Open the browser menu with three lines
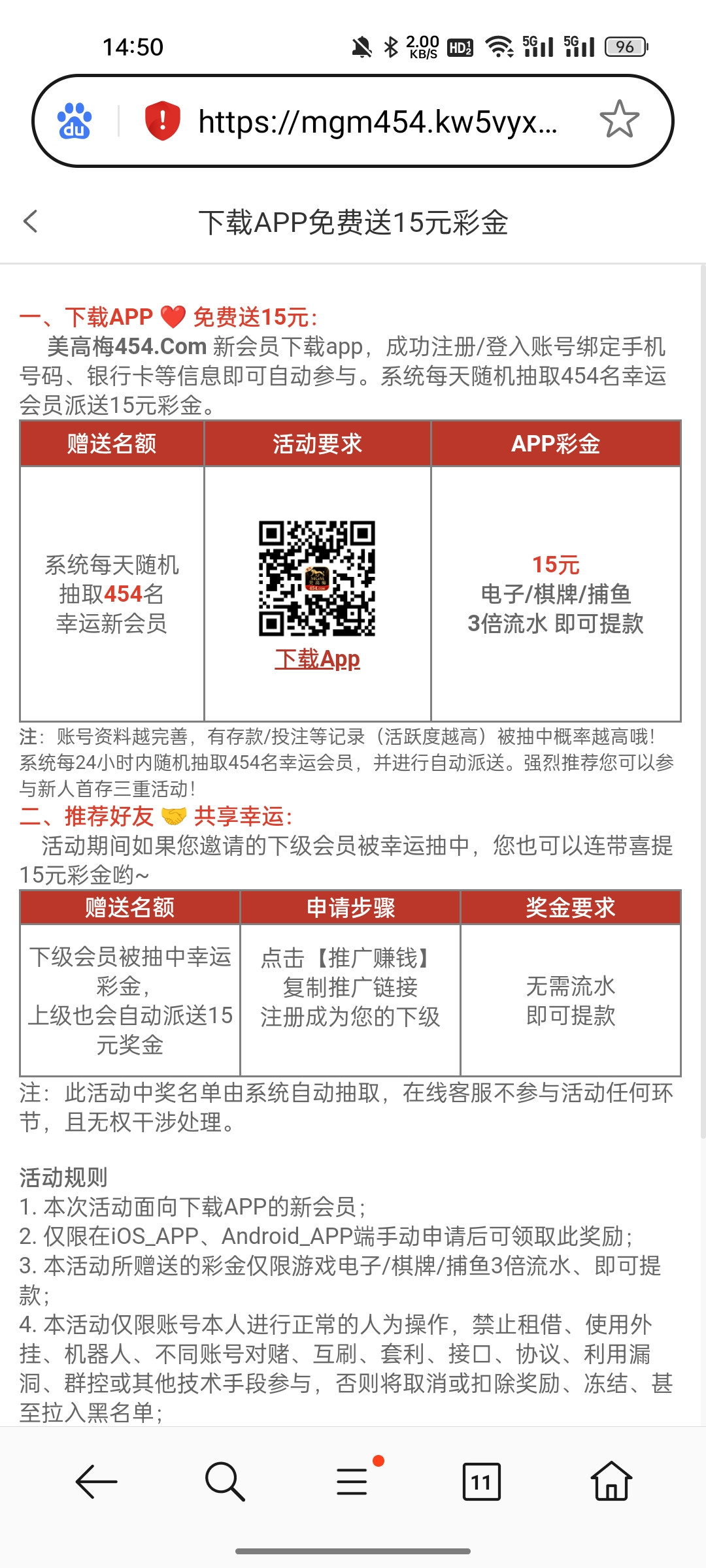 pos(352,1482)
